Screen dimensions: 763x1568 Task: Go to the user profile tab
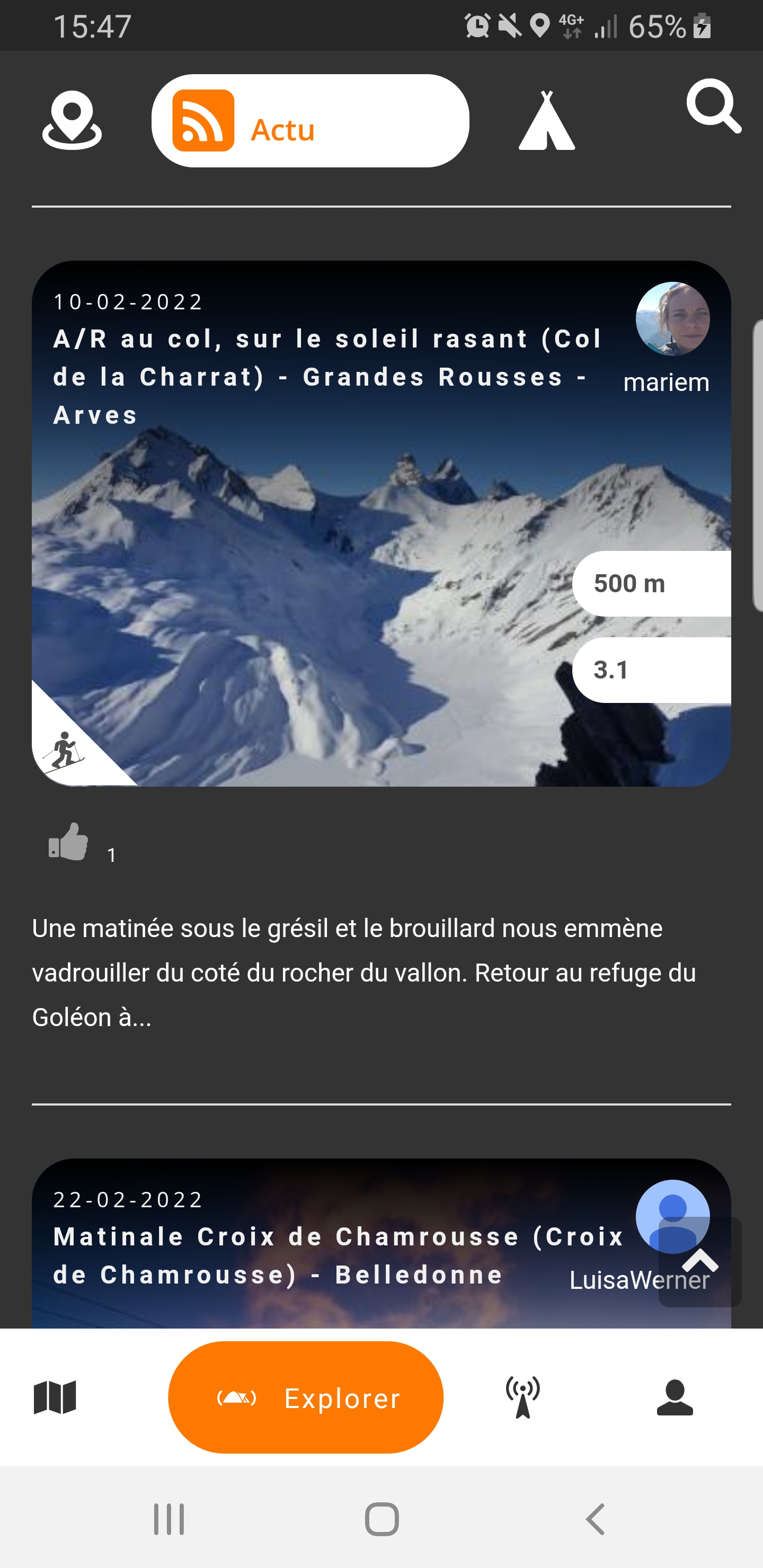coord(675,1397)
